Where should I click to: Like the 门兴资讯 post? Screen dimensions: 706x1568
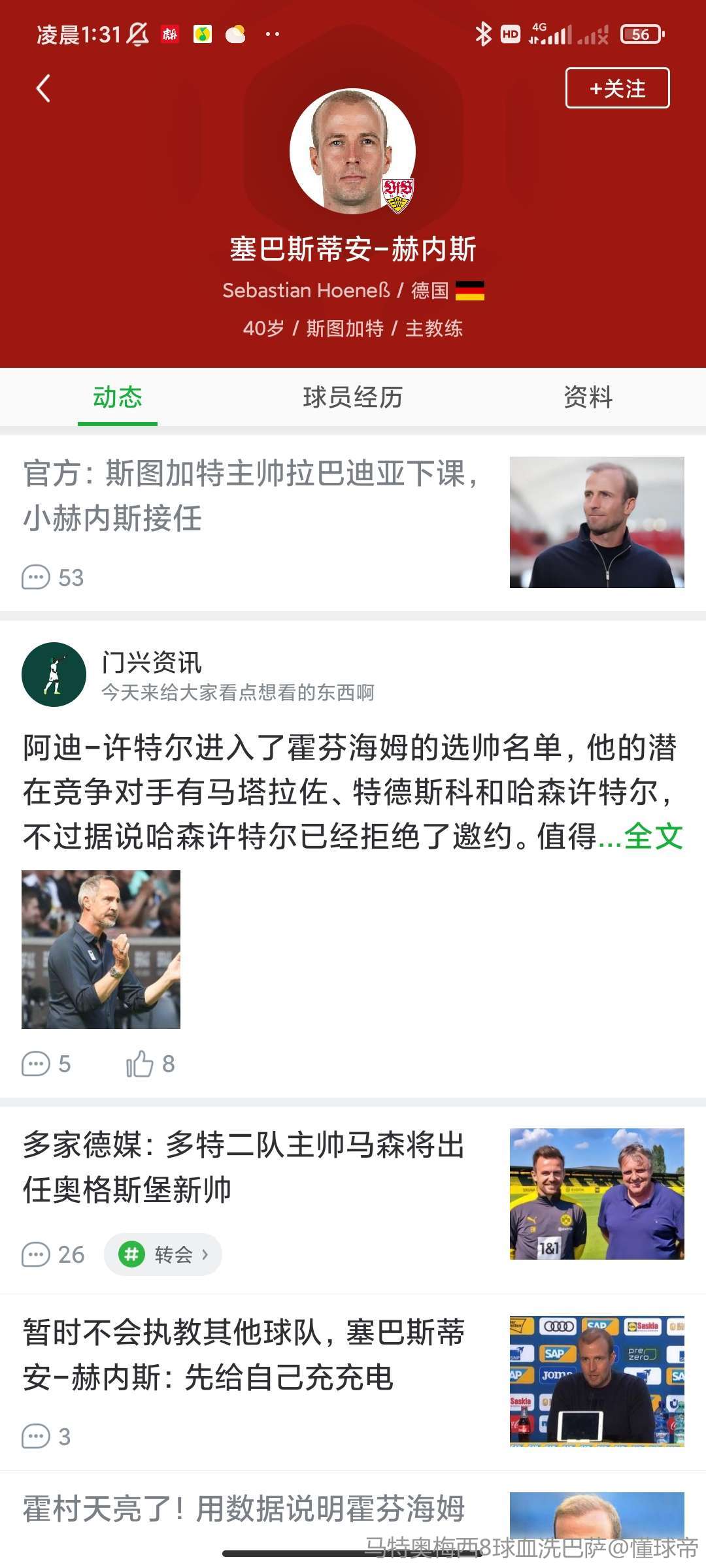[x=150, y=1064]
